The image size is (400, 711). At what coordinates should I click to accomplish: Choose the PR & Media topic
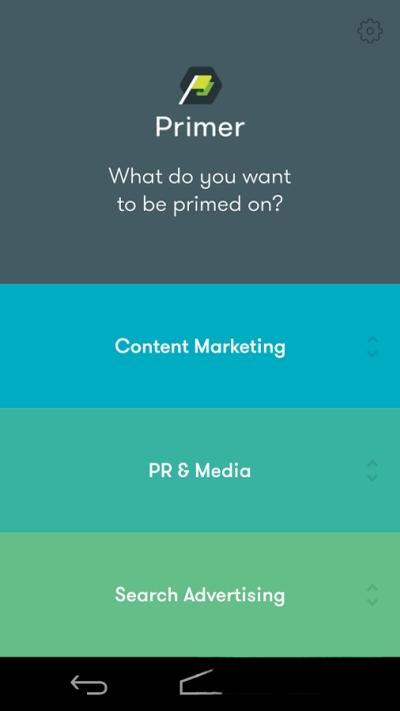tap(200, 470)
